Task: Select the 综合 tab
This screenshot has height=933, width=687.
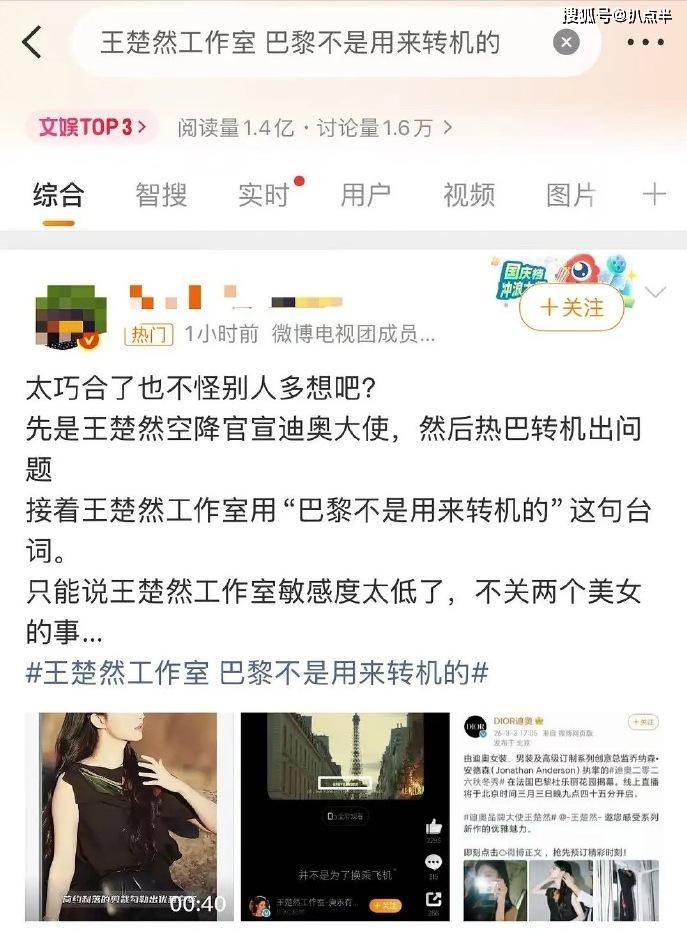Action: click(x=58, y=195)
